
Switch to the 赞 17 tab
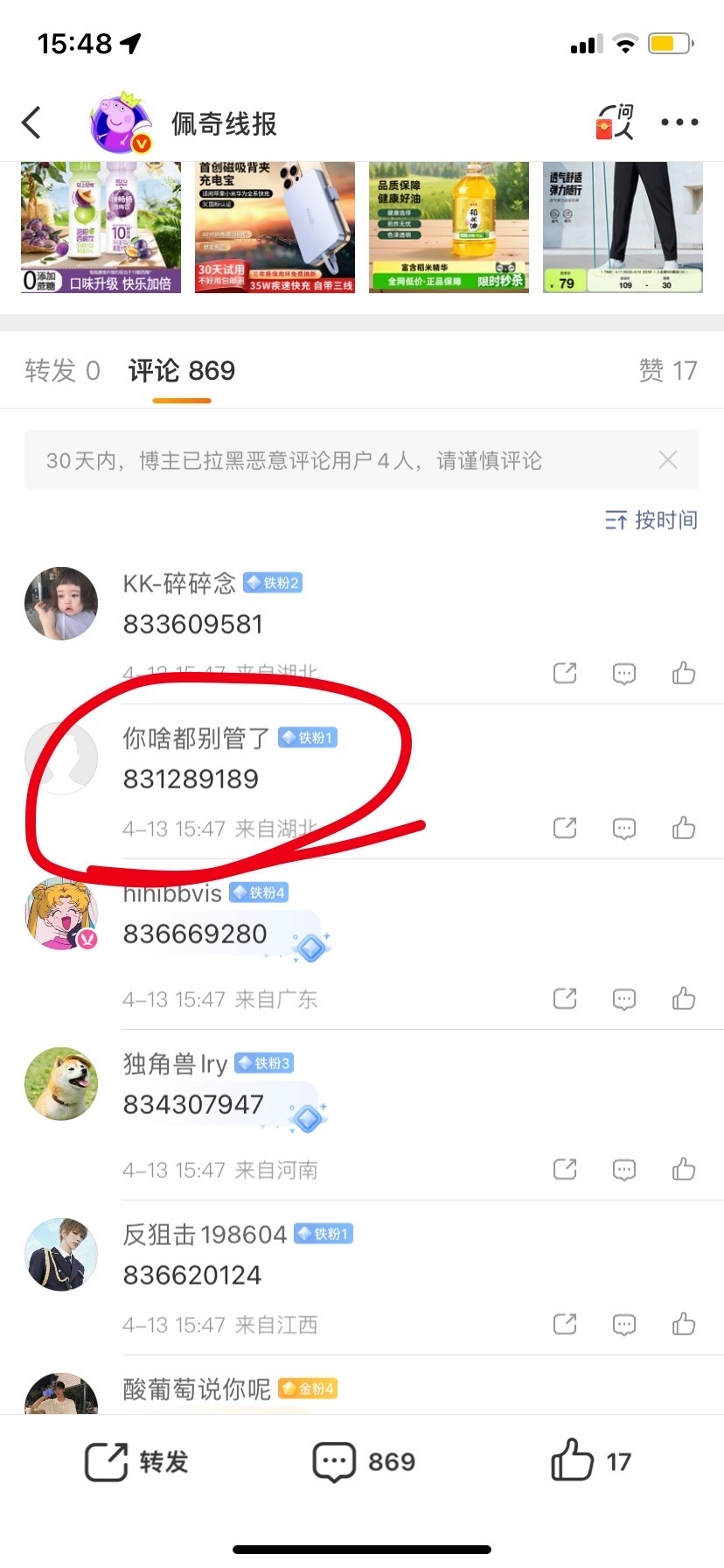668,371
